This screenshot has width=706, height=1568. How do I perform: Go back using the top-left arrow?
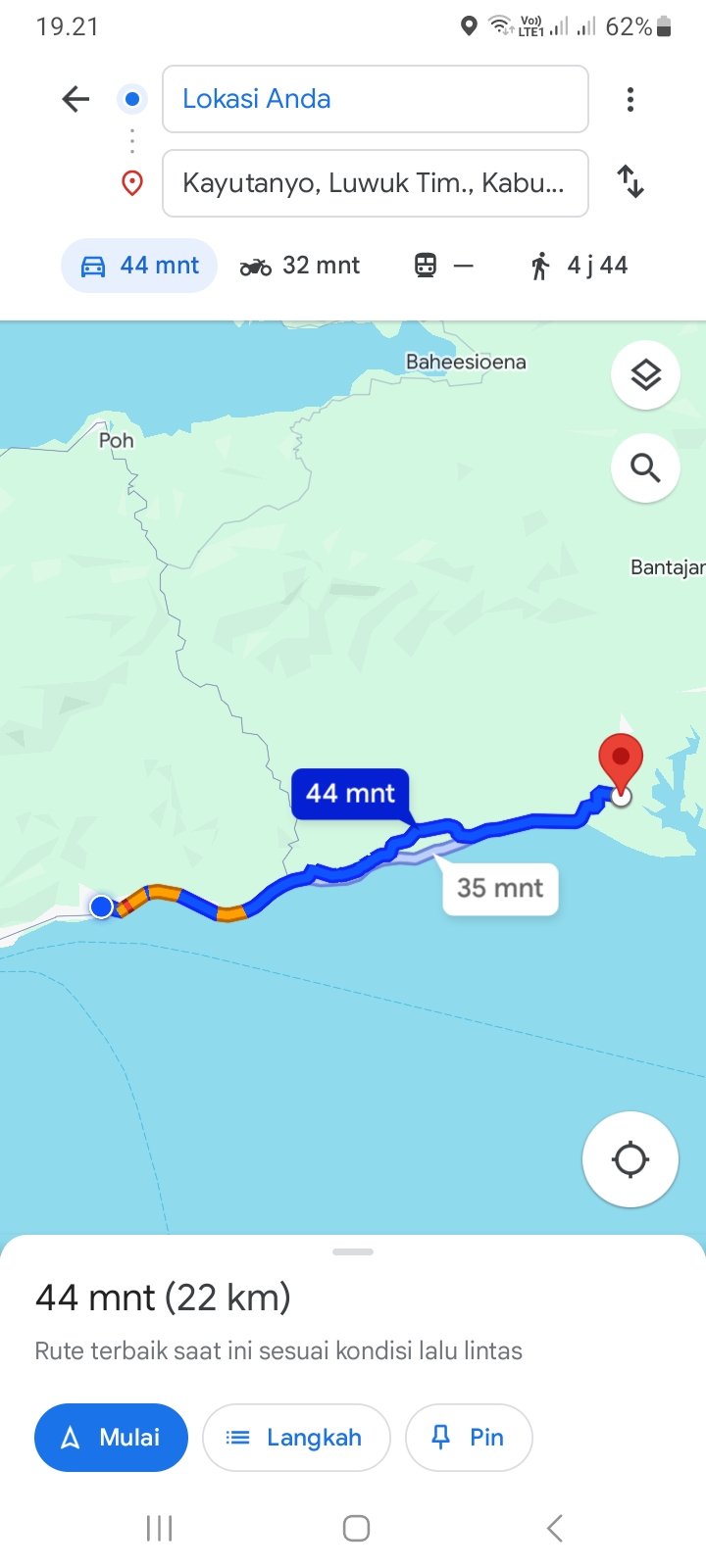[76, 99]
